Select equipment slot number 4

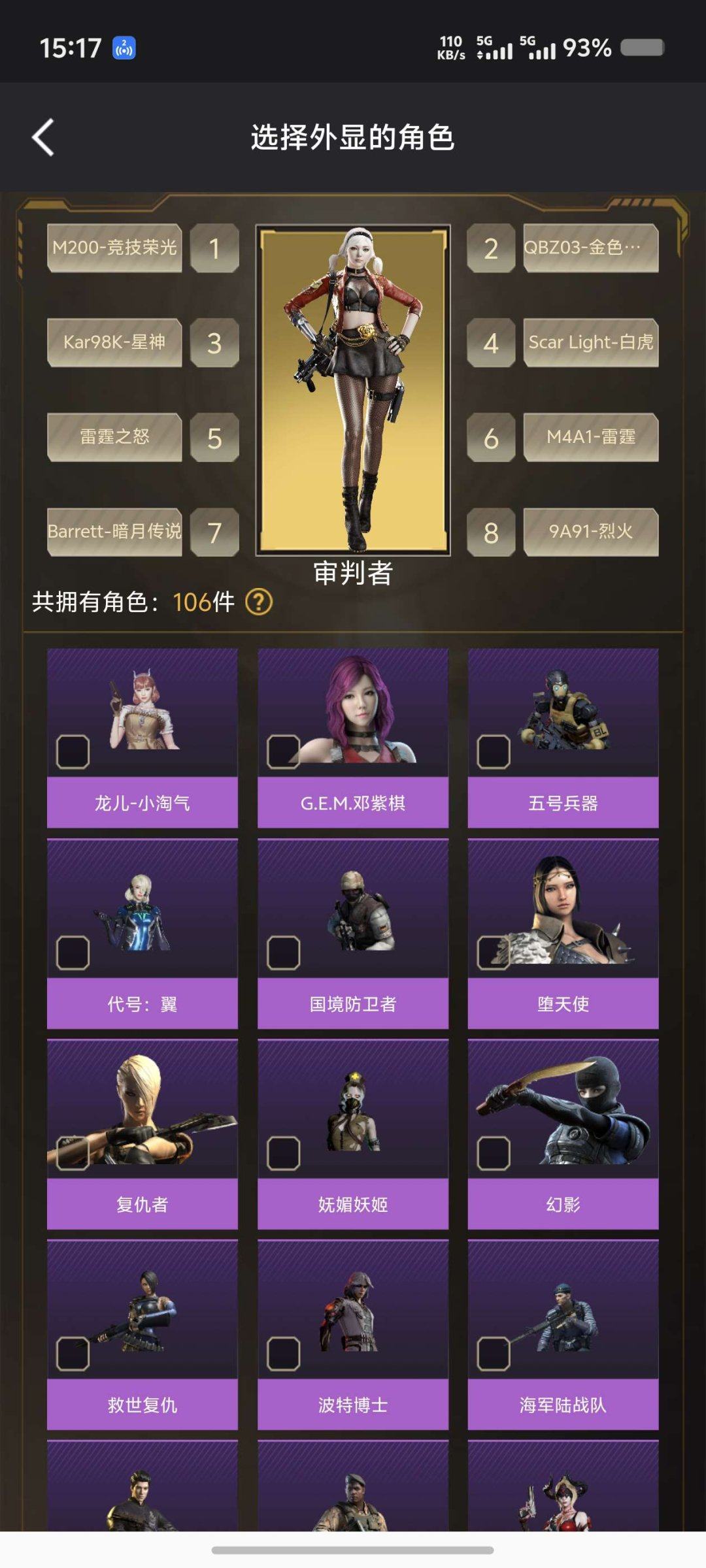point(491,343)
